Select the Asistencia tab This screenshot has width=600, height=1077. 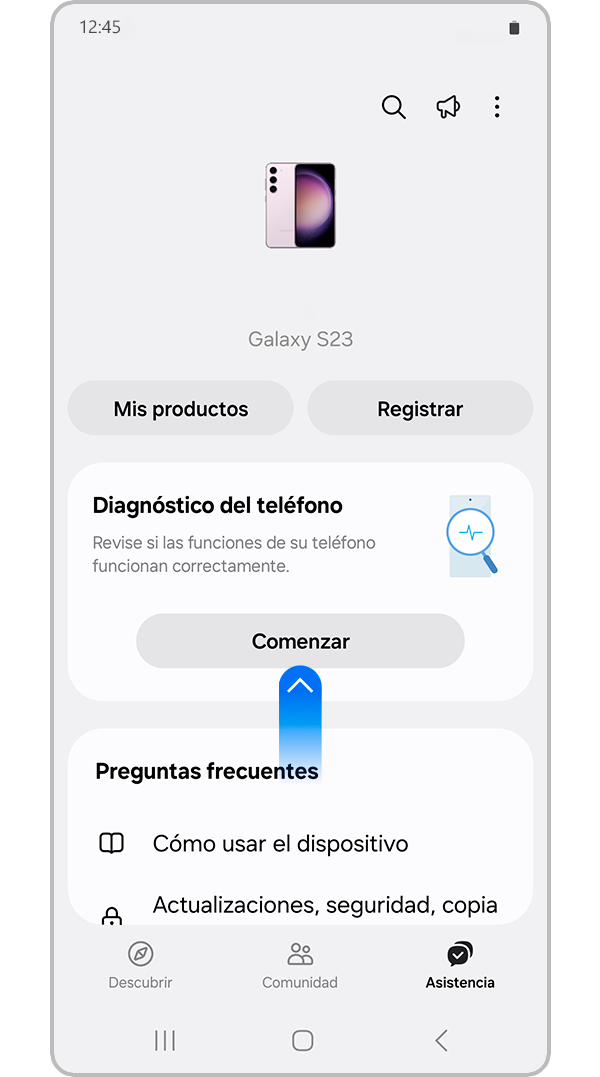(459, 965)
